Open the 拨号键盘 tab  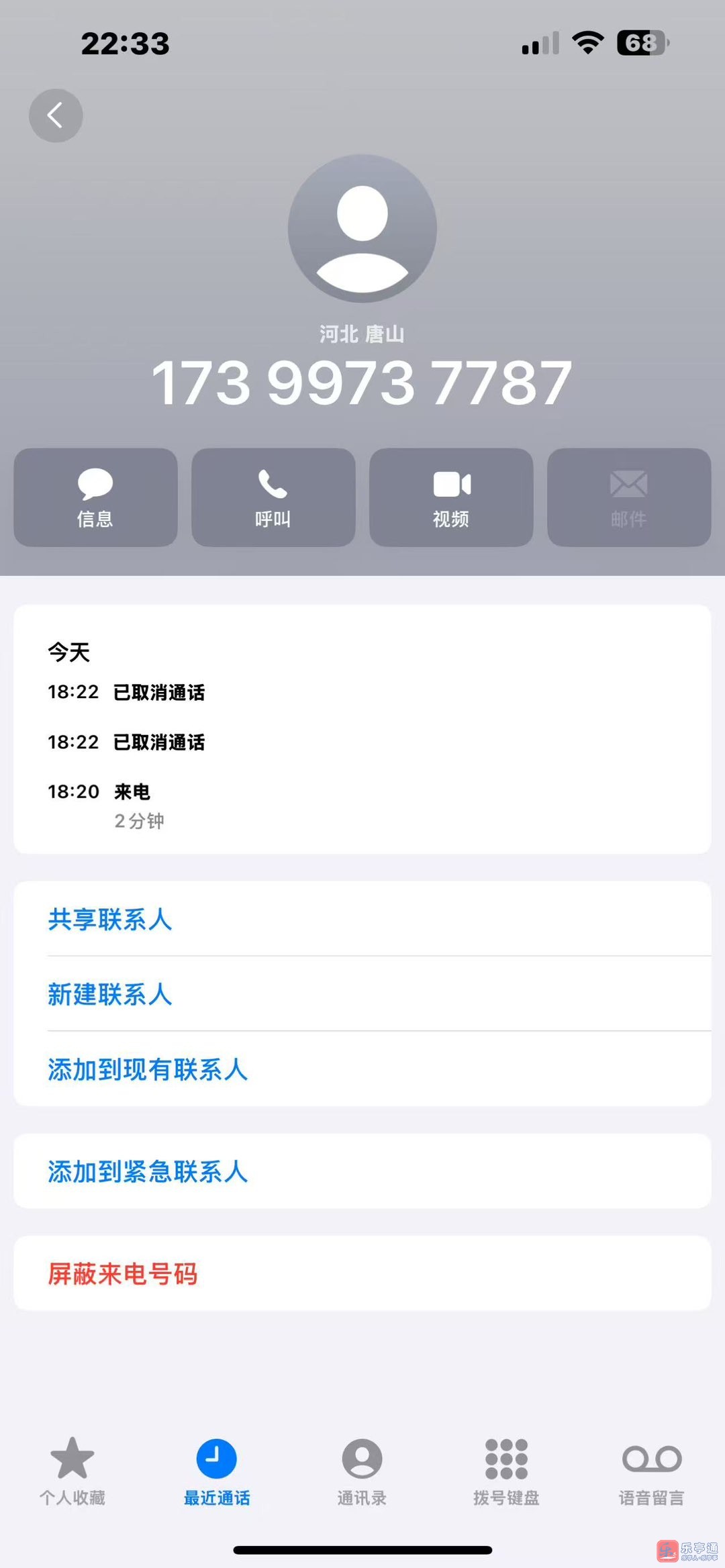[506, 1470]
